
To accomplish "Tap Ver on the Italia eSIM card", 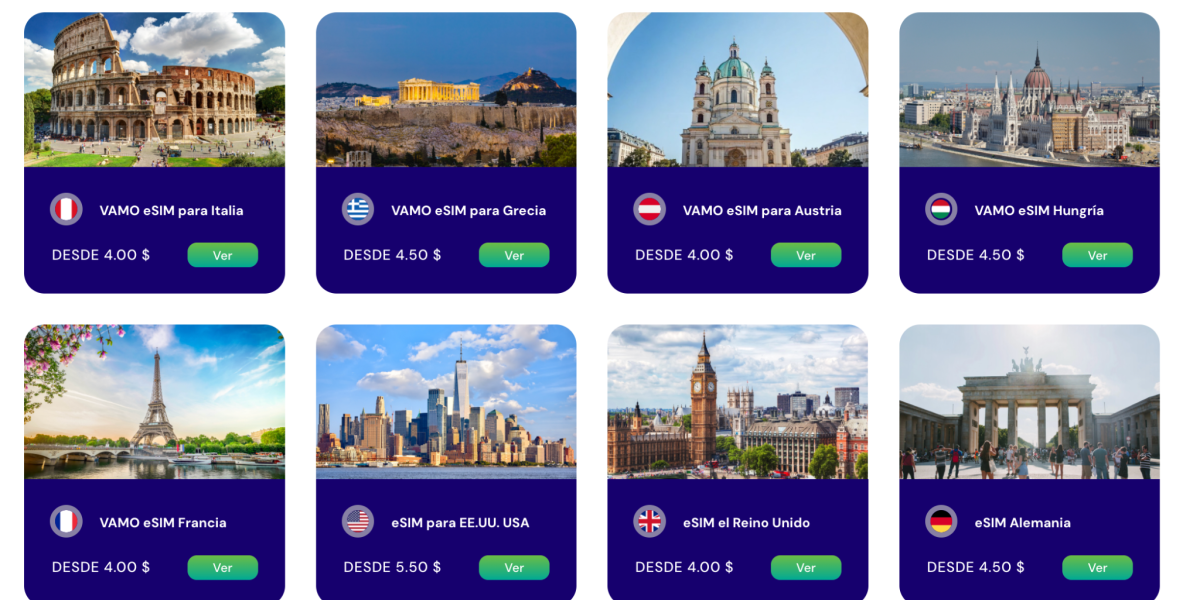I will coord(222,255).
